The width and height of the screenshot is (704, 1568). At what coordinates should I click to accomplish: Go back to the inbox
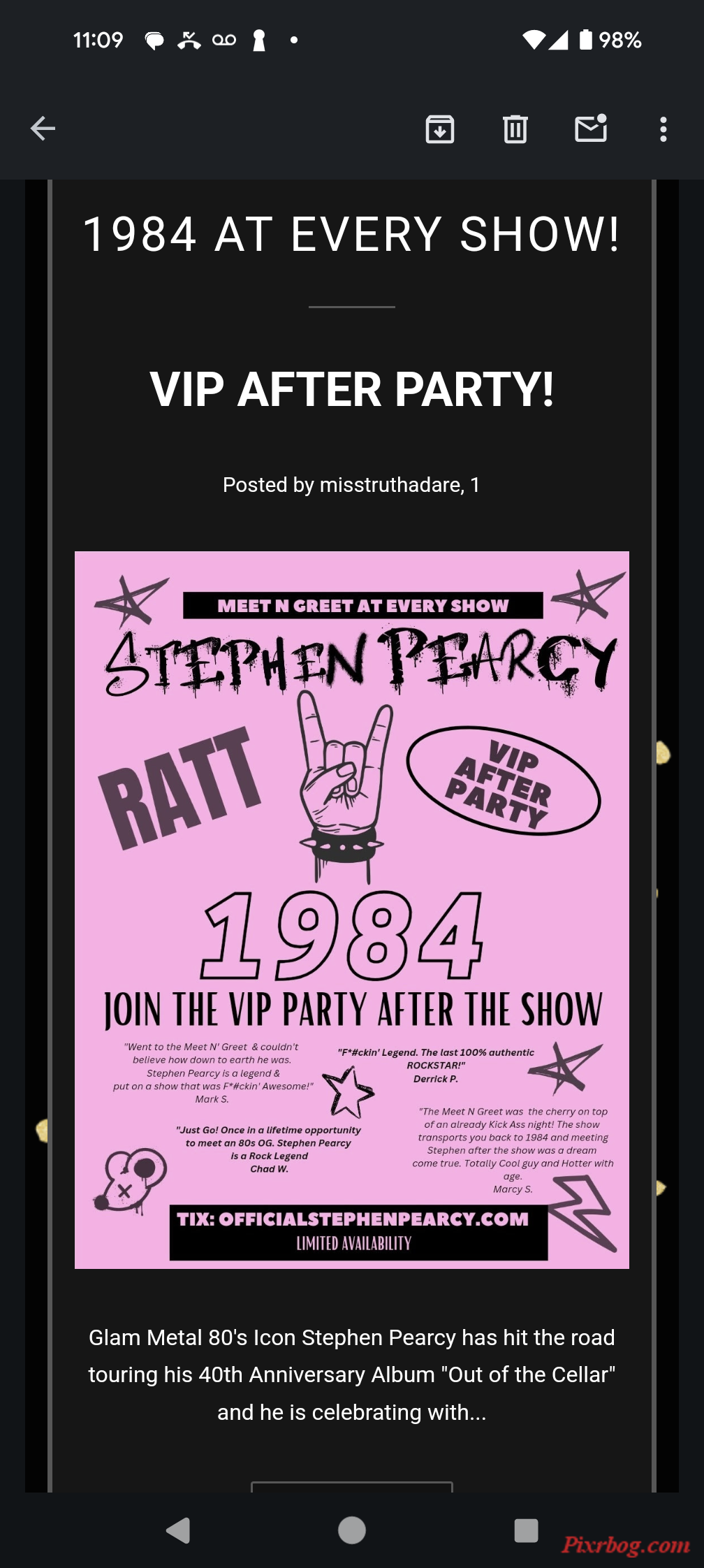pyautogui.click(x=43, y=129)
